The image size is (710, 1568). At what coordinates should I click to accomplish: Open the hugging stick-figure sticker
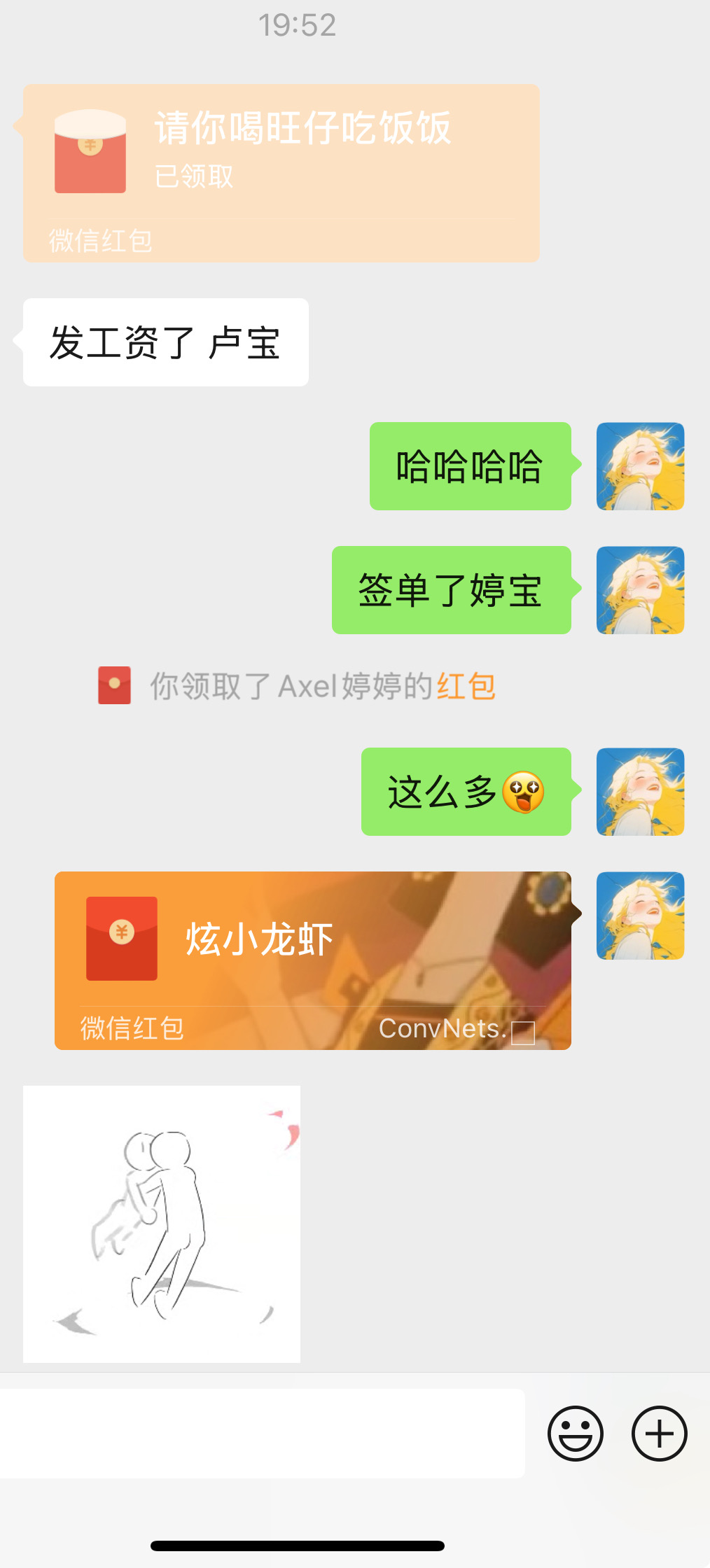[x=162, y=1224]
